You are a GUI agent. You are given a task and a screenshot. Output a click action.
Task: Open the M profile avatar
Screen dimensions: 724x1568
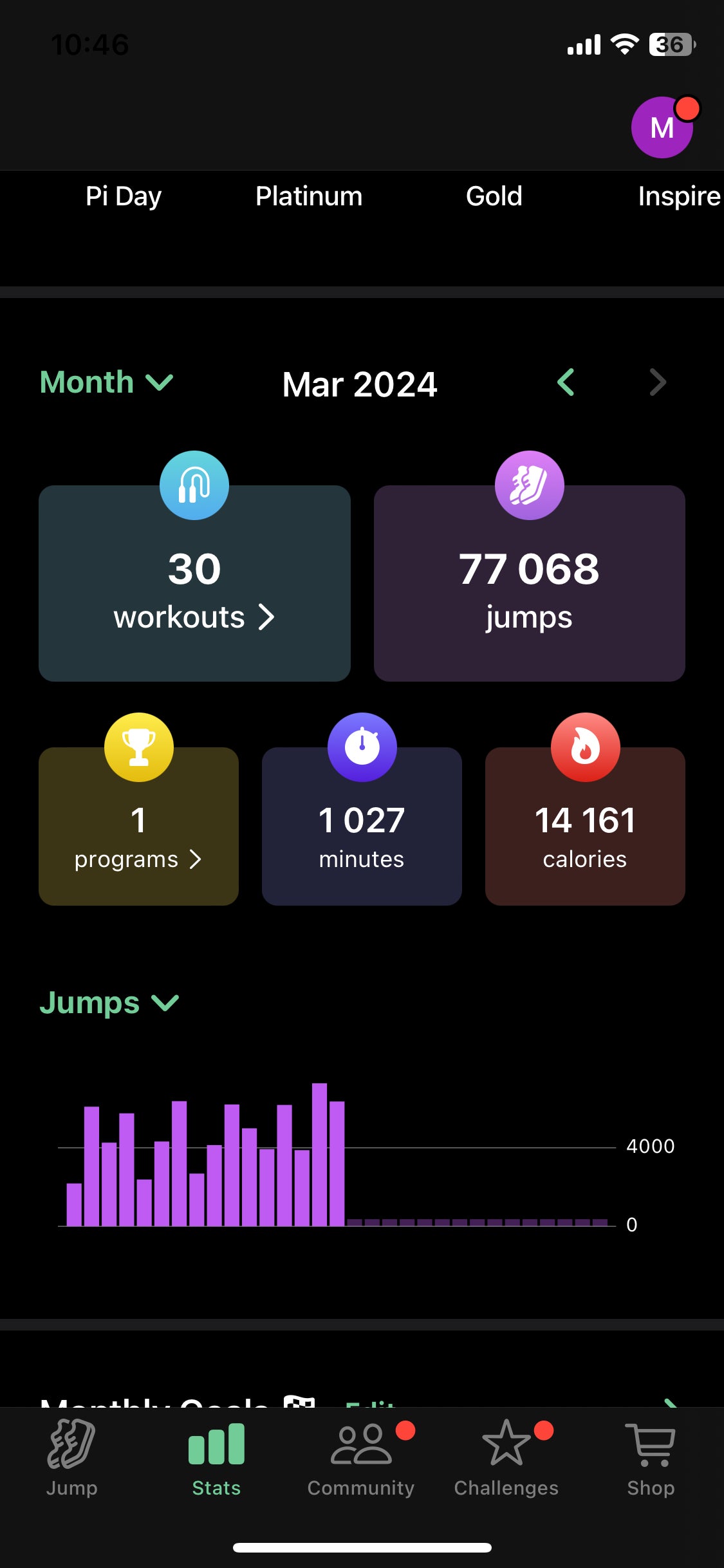point(662,127)
